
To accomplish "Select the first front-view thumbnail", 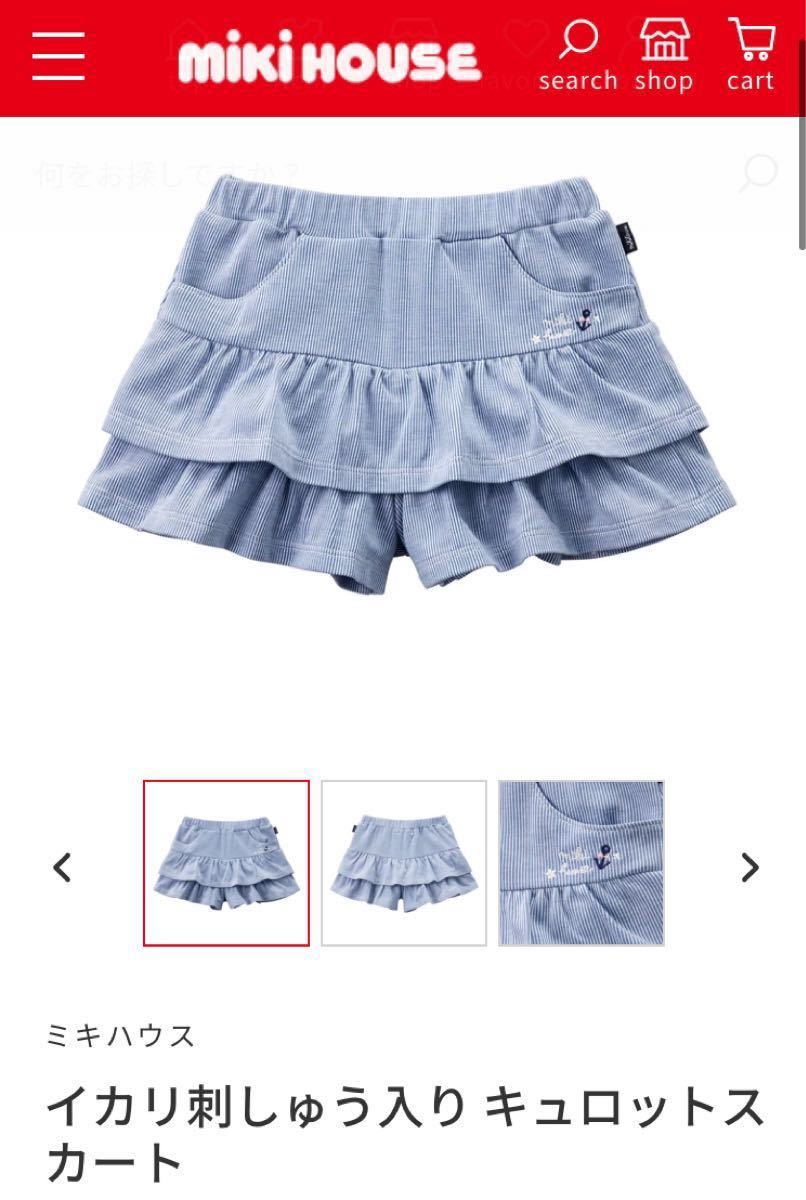I will pos(226,863).
